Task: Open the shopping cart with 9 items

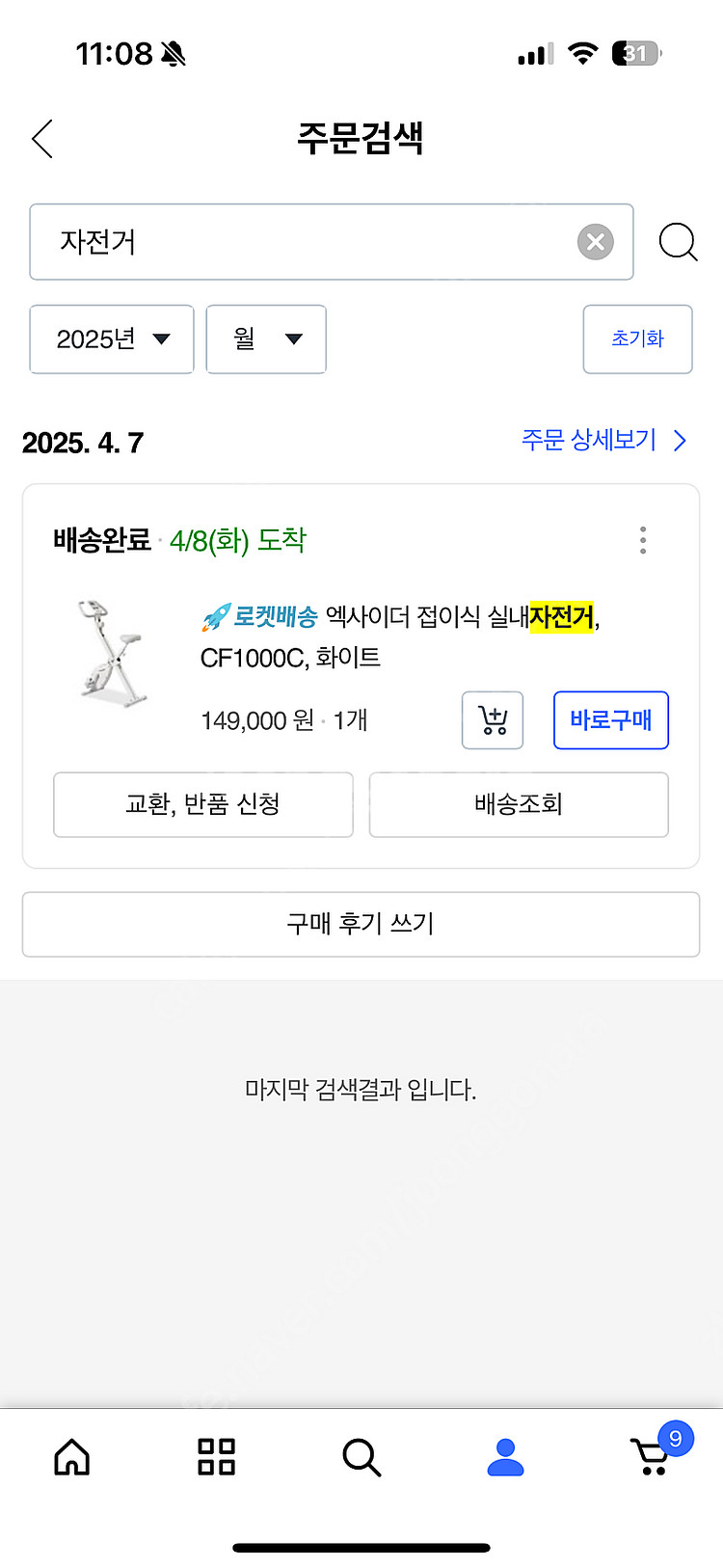Action: tap(654, 1456)
